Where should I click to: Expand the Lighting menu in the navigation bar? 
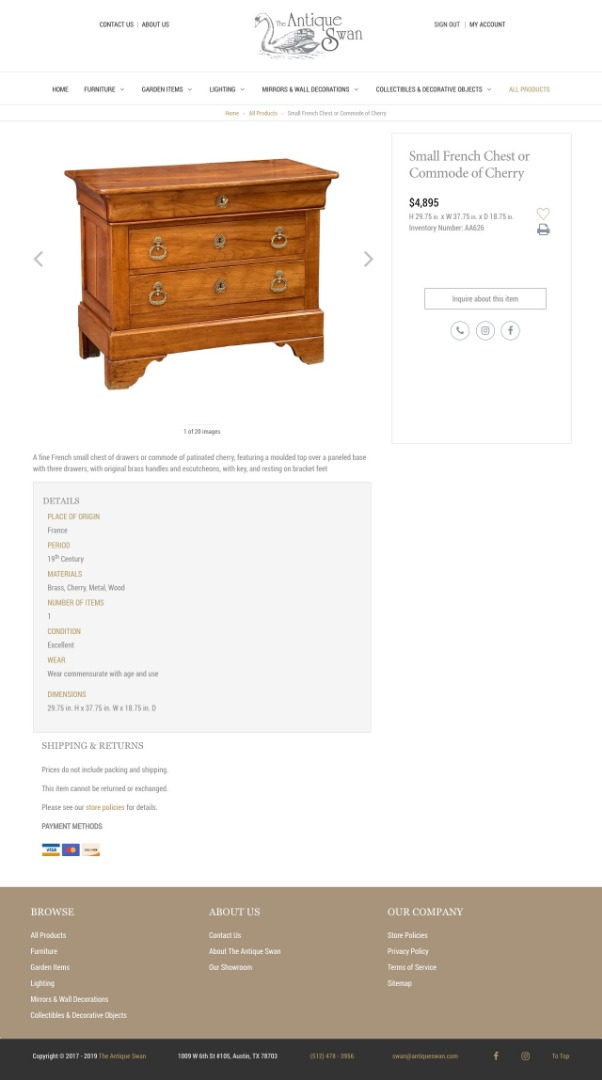pyautogui.click(x=227, y=90)
